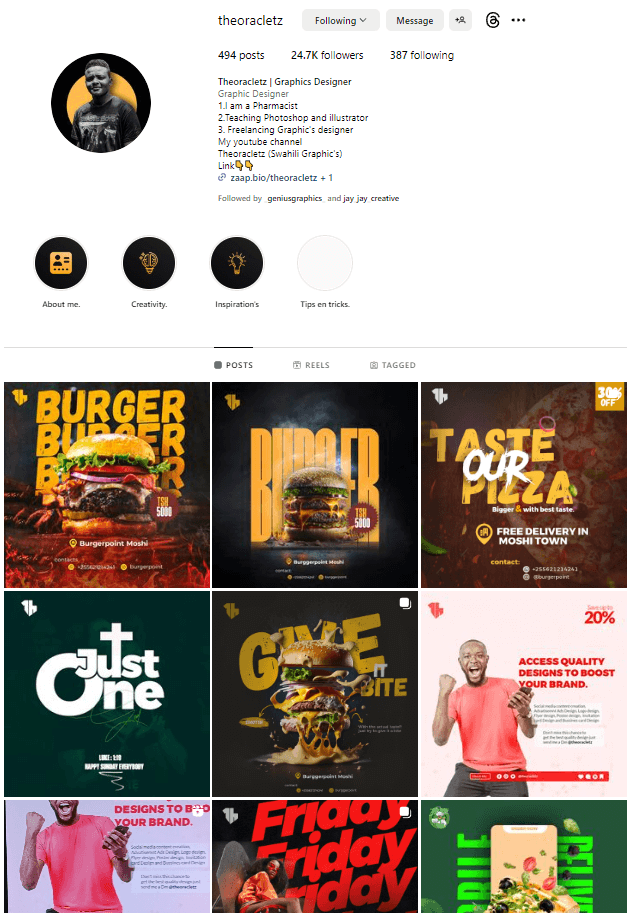Message theoracletz

(x=414, y=20)
